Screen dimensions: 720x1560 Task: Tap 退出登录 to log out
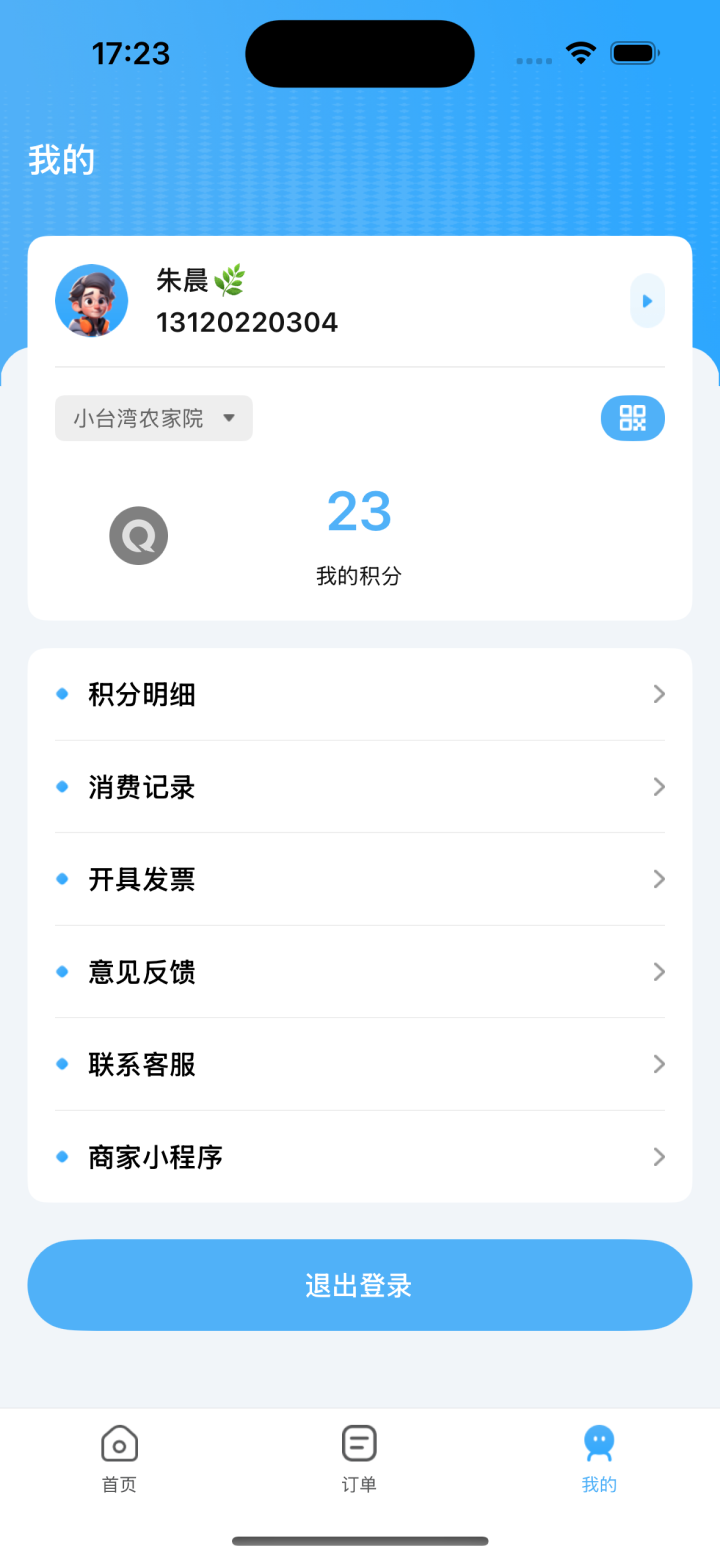point(360,1285)
